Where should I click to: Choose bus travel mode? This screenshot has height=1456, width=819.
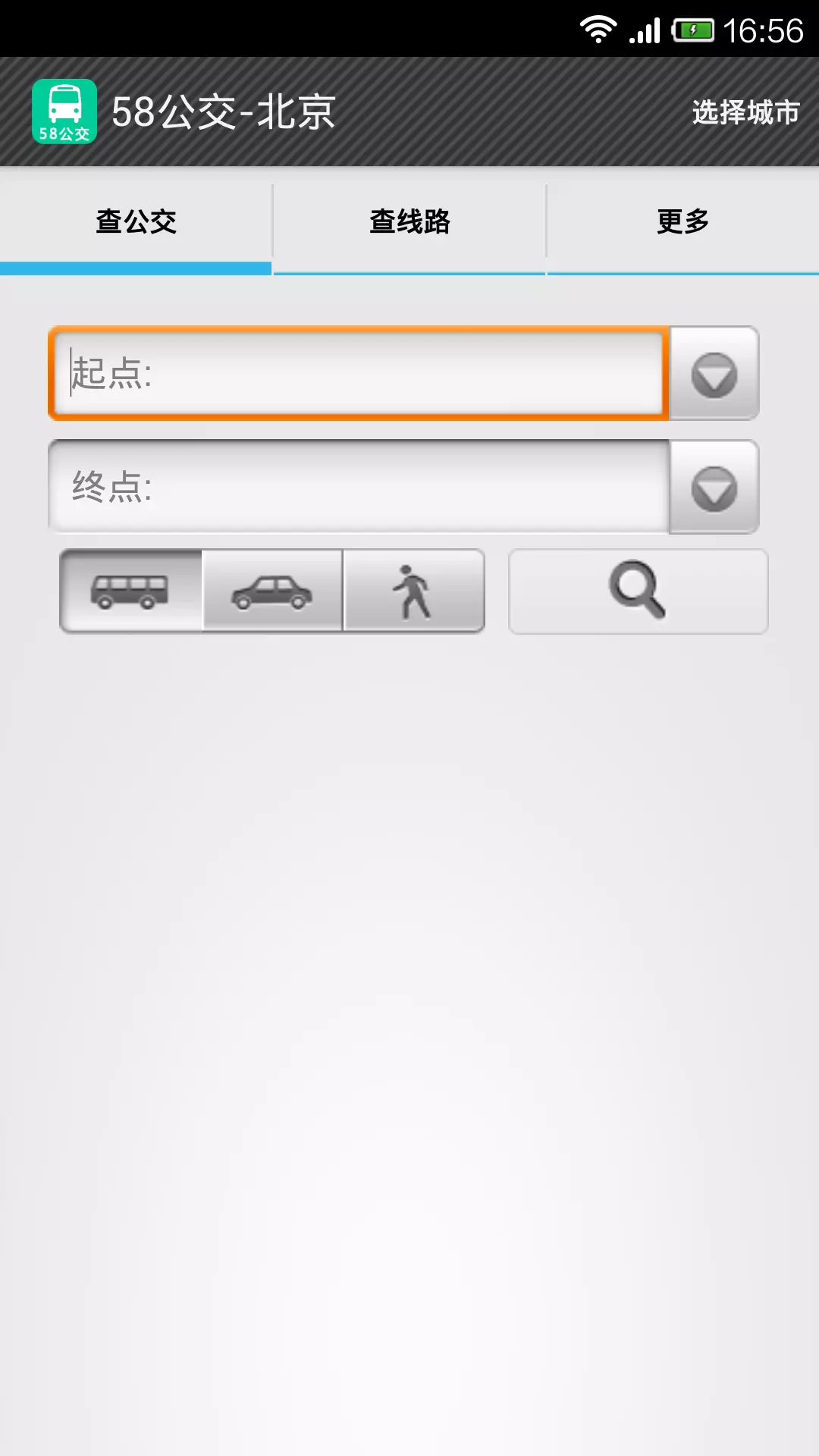[x=131, y=591]
